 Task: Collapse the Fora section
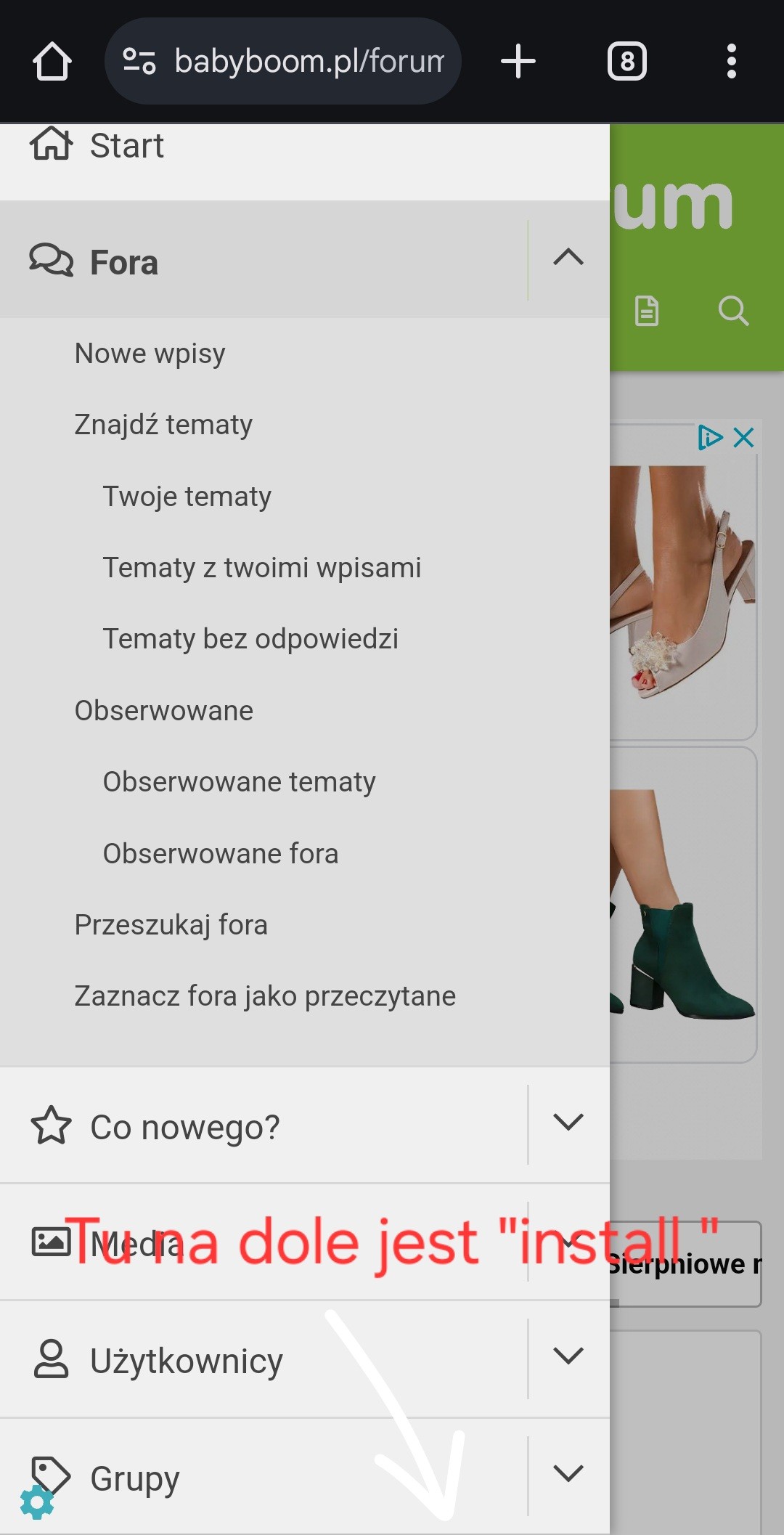point(568,257)
